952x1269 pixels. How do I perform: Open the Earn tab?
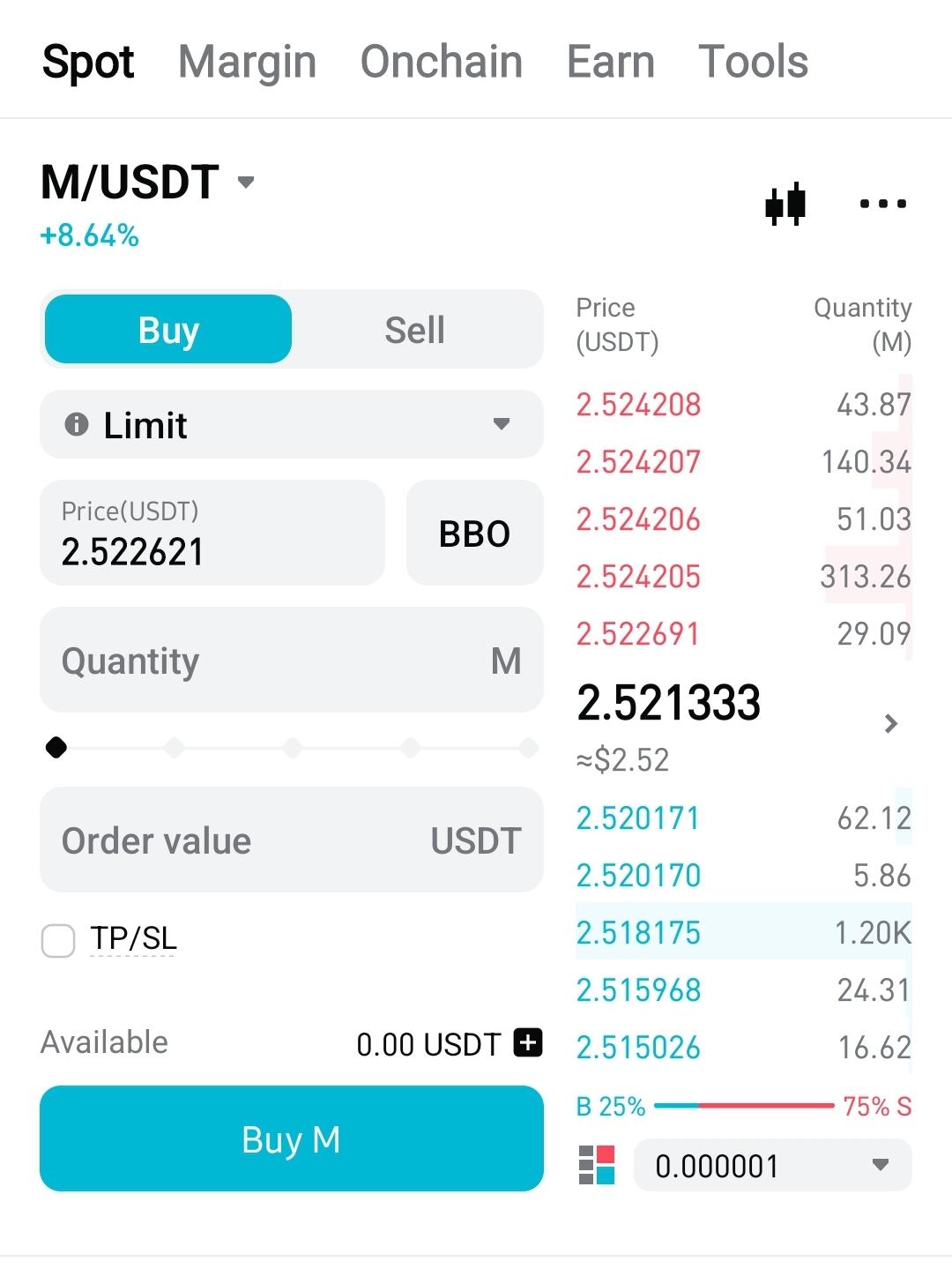610,62
